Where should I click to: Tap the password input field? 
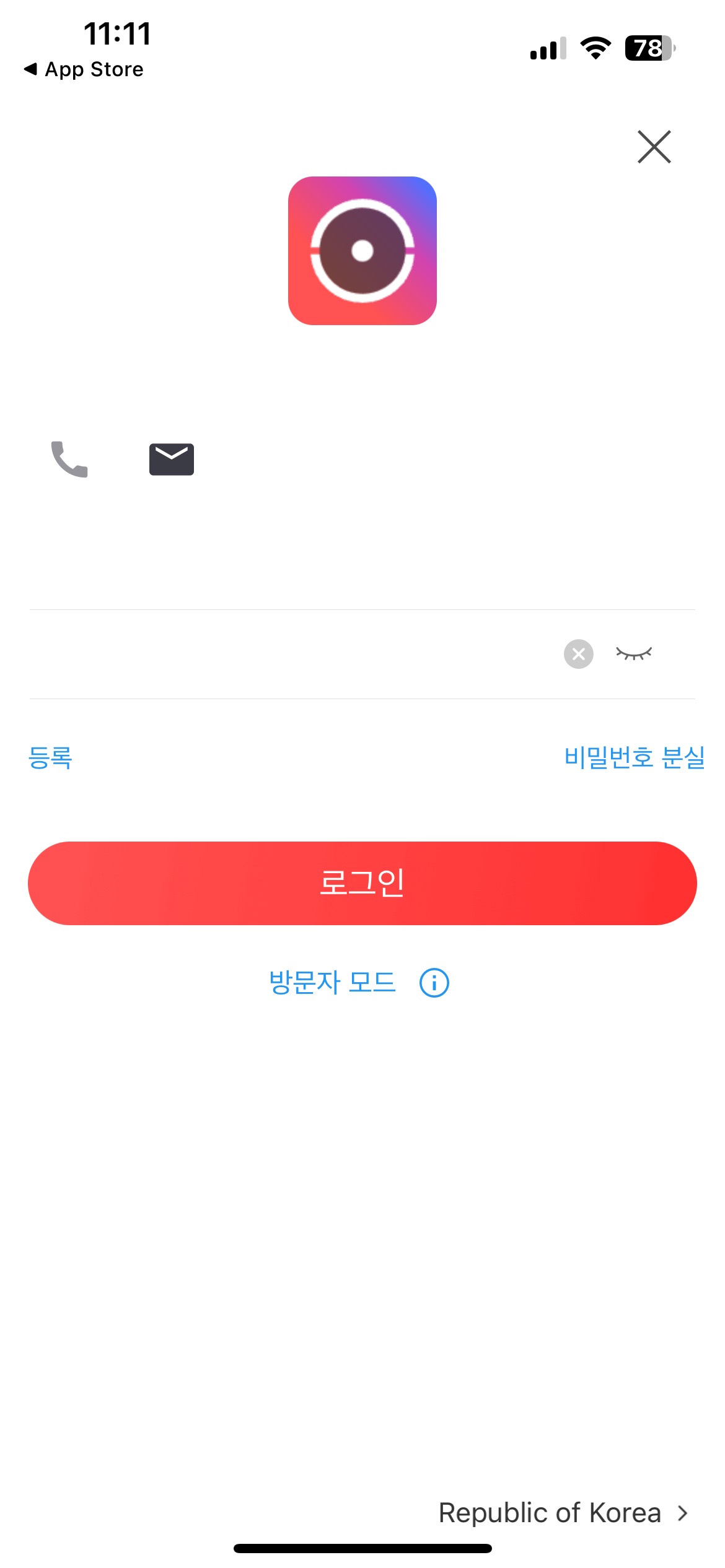285,654
